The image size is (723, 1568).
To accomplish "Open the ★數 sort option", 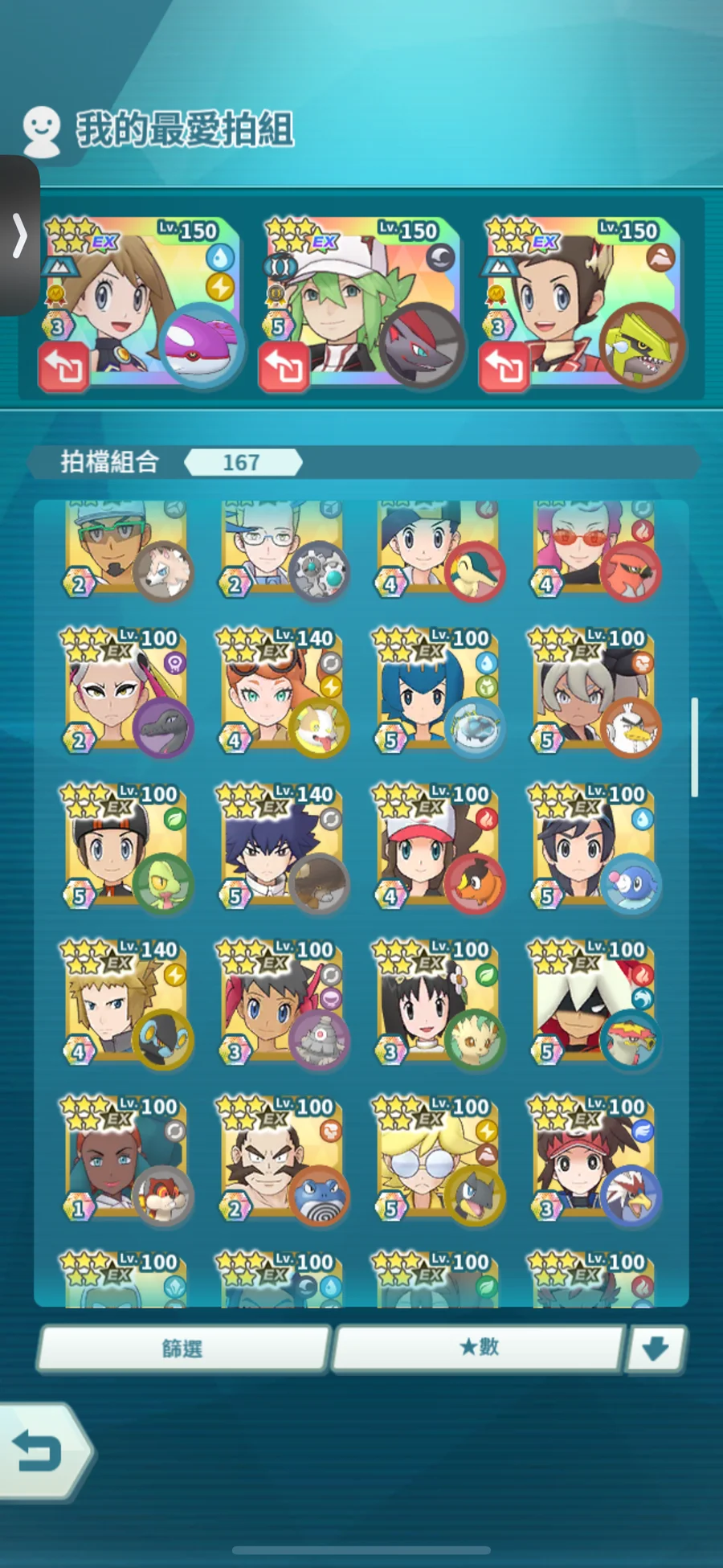I will tap(479, 1348).
